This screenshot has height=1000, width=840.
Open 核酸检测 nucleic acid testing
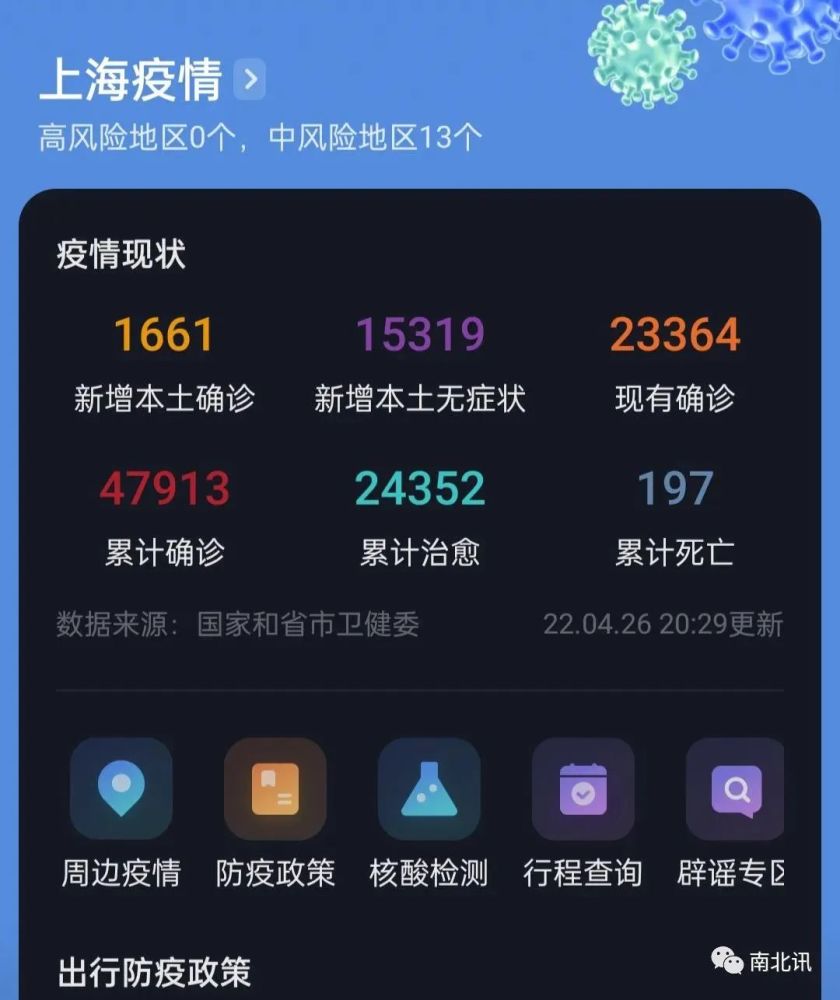(429, 790)
